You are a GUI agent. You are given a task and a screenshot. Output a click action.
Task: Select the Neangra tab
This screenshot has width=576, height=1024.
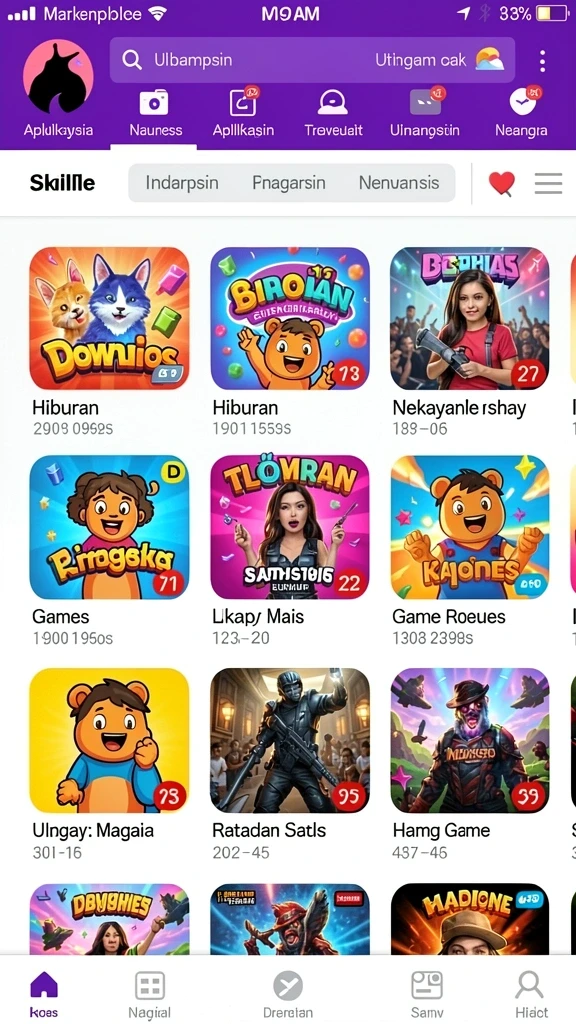pos(521,114)
